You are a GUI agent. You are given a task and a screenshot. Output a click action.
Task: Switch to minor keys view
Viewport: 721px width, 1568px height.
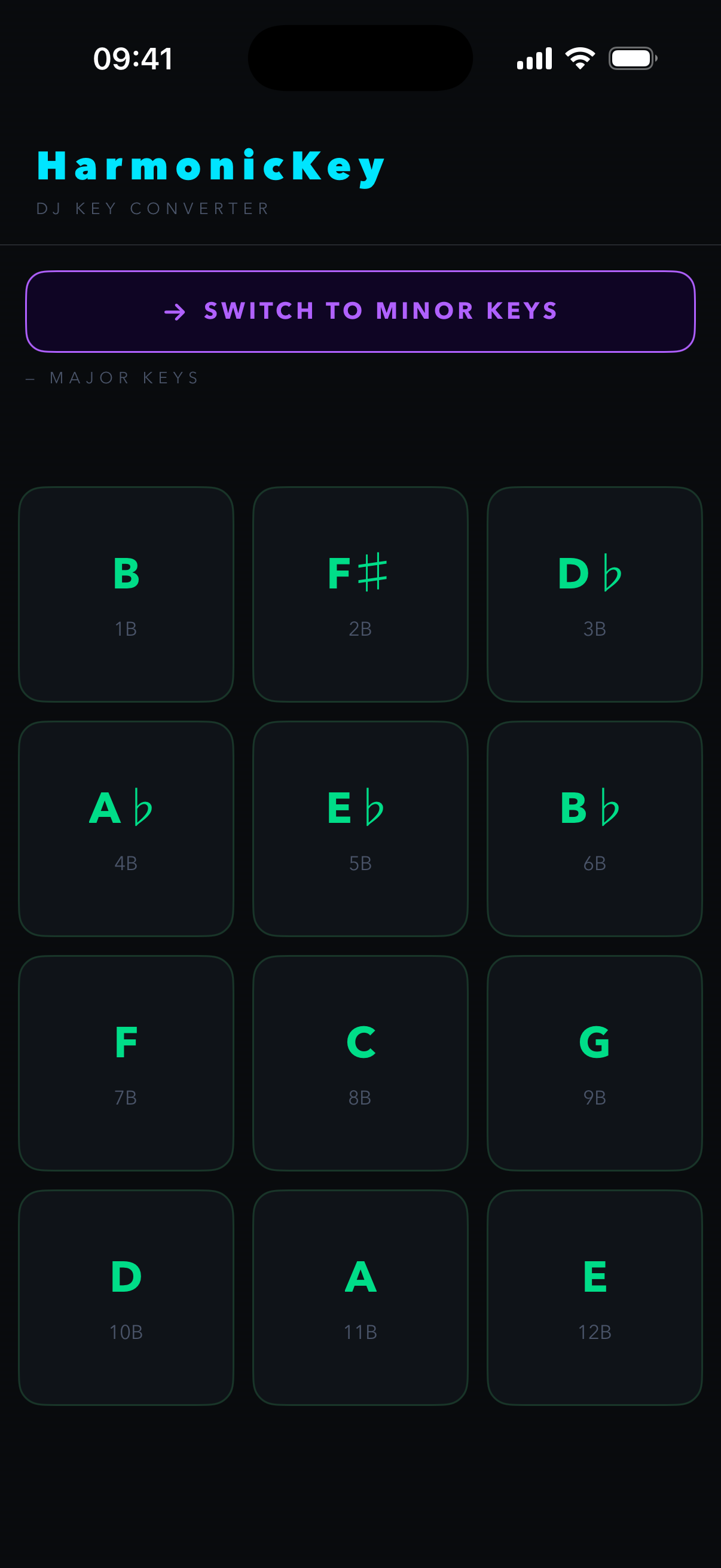360,311
